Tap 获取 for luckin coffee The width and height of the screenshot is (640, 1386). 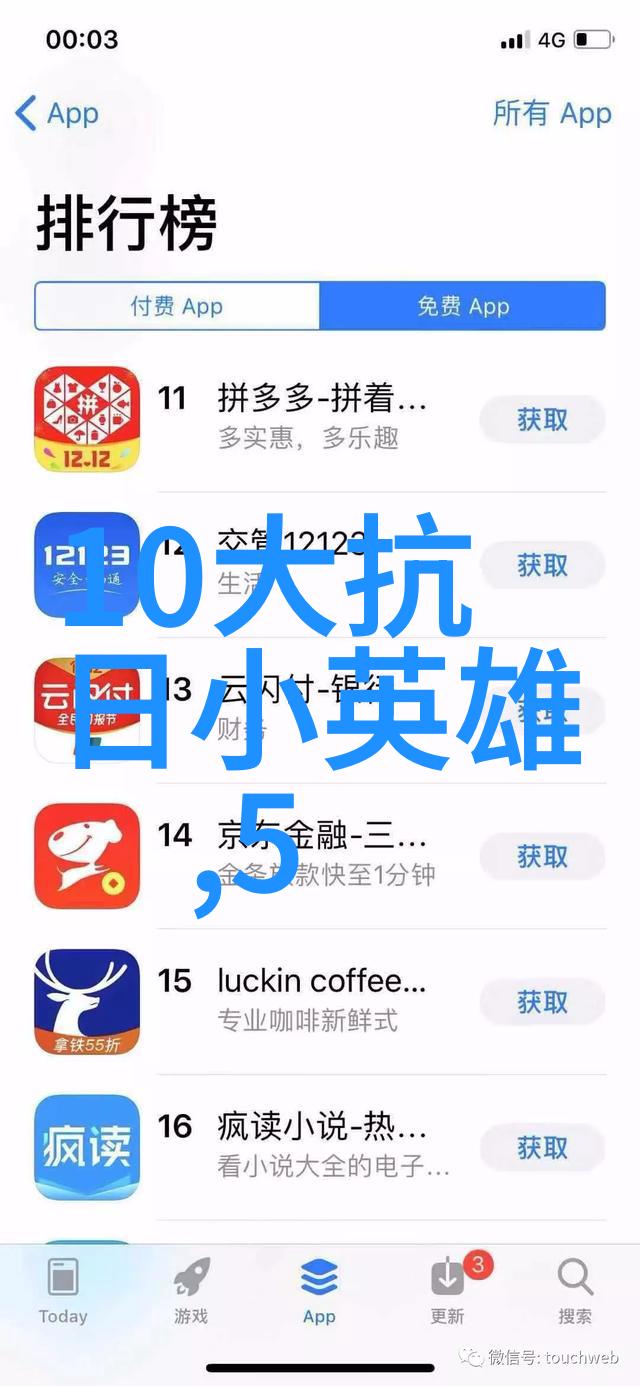click(x=542, y=1002)
